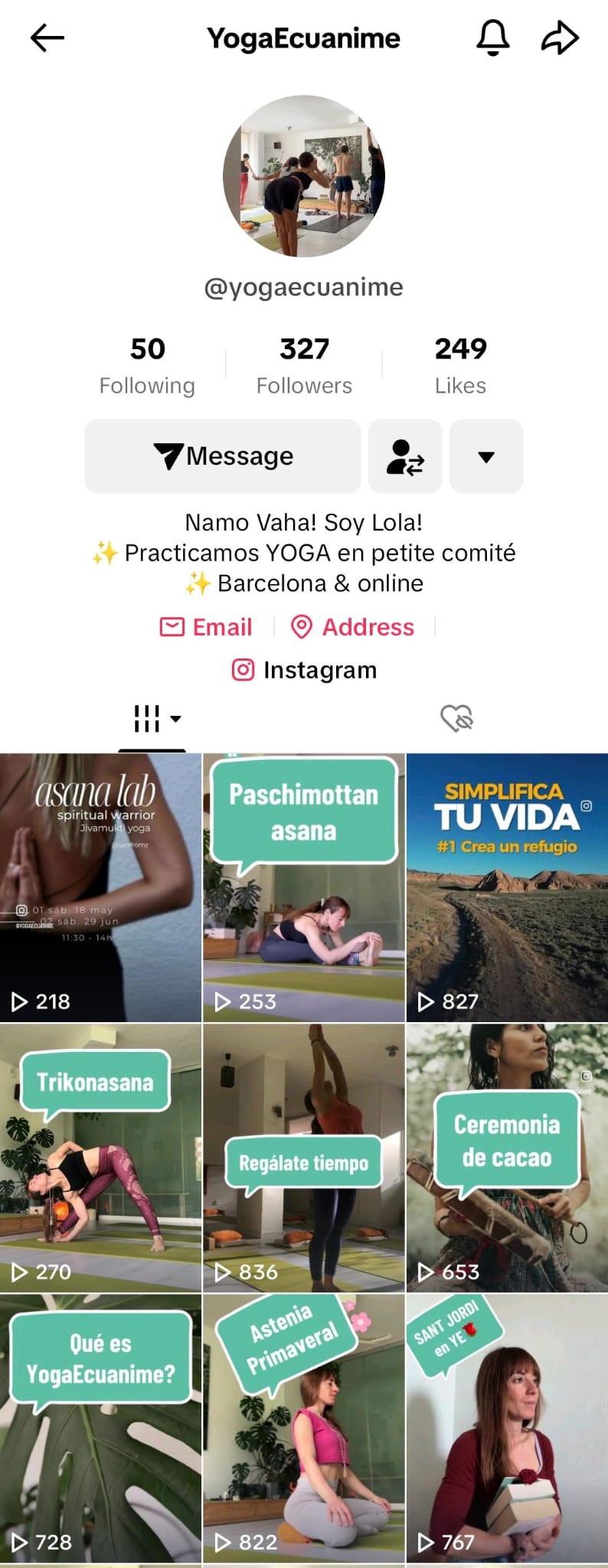Share the YogaEcuanime profile
Image resolution: width=608 pixels, height=1568 pixels.
(x=560, y=38)
